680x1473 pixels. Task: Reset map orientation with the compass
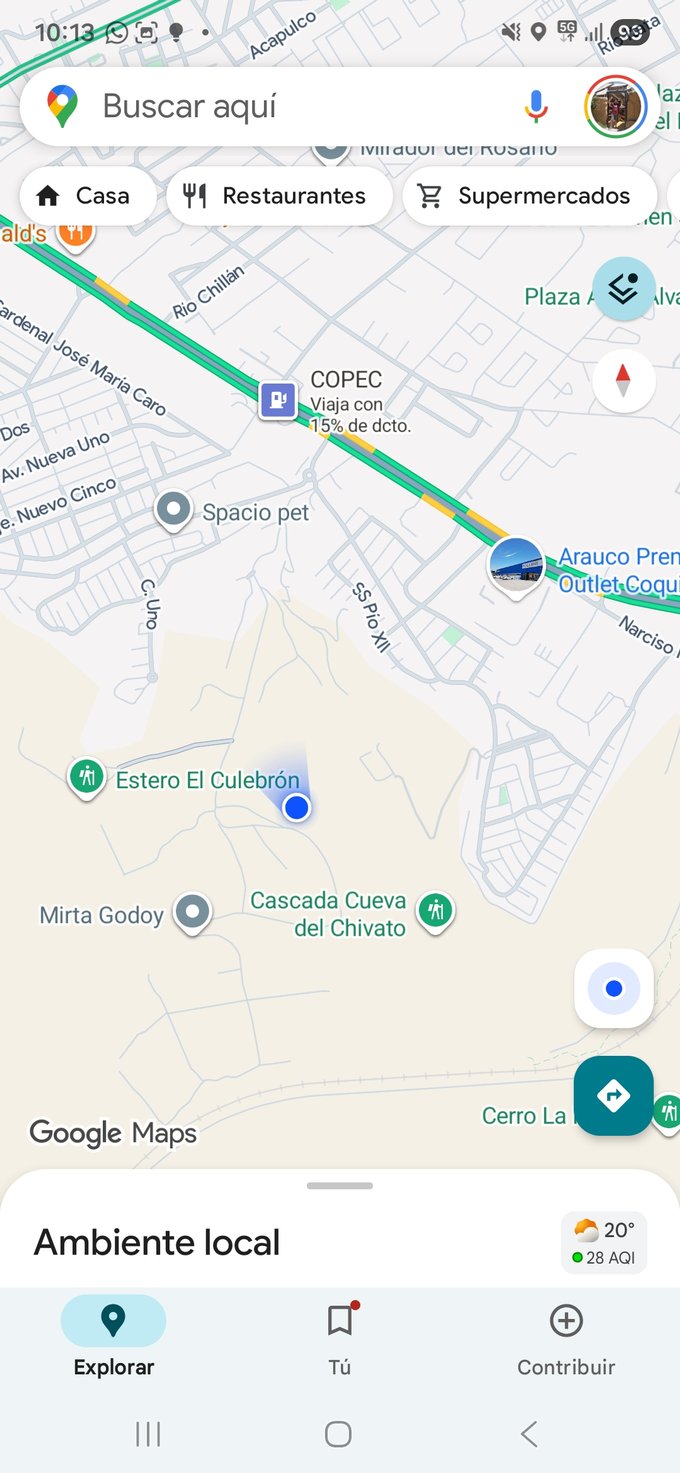point(624,381)
